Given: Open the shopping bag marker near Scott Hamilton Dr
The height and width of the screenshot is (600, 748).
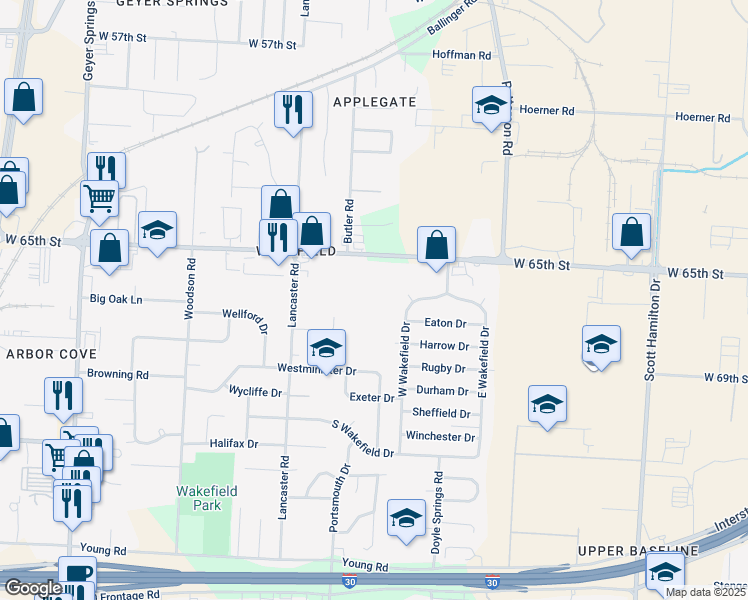Looking at the screenshot, I should coord(632,233).
